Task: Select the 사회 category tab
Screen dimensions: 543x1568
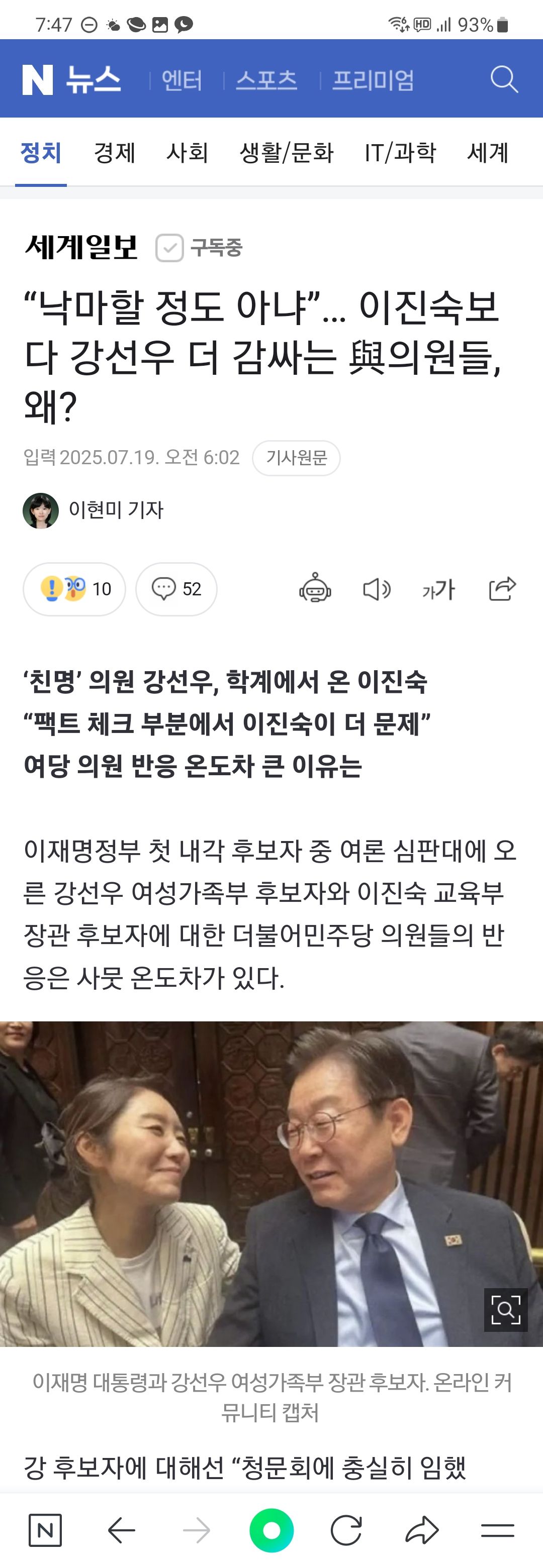Action: coord(187,153)
